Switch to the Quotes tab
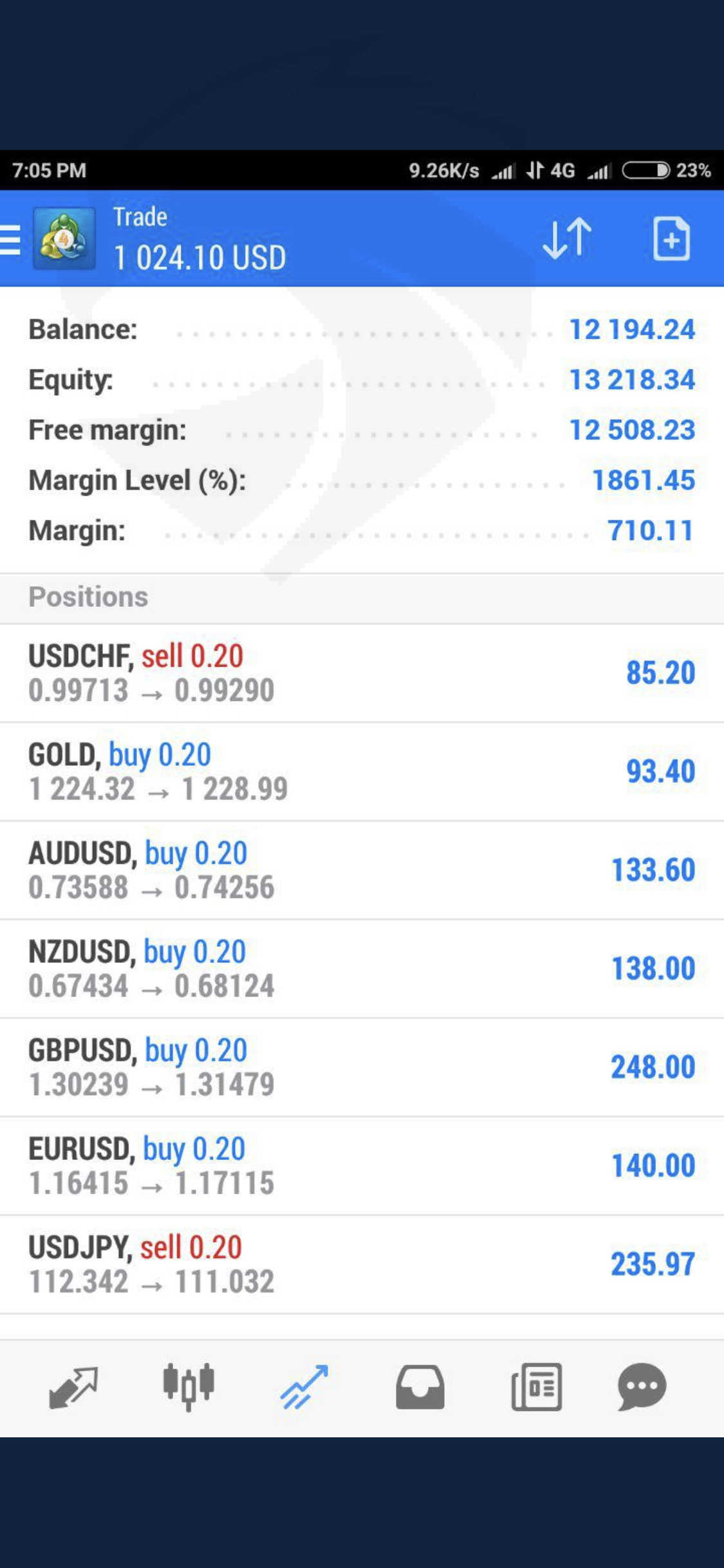Viewport: 724px width, 1568px height. (x=73, y=1387)
